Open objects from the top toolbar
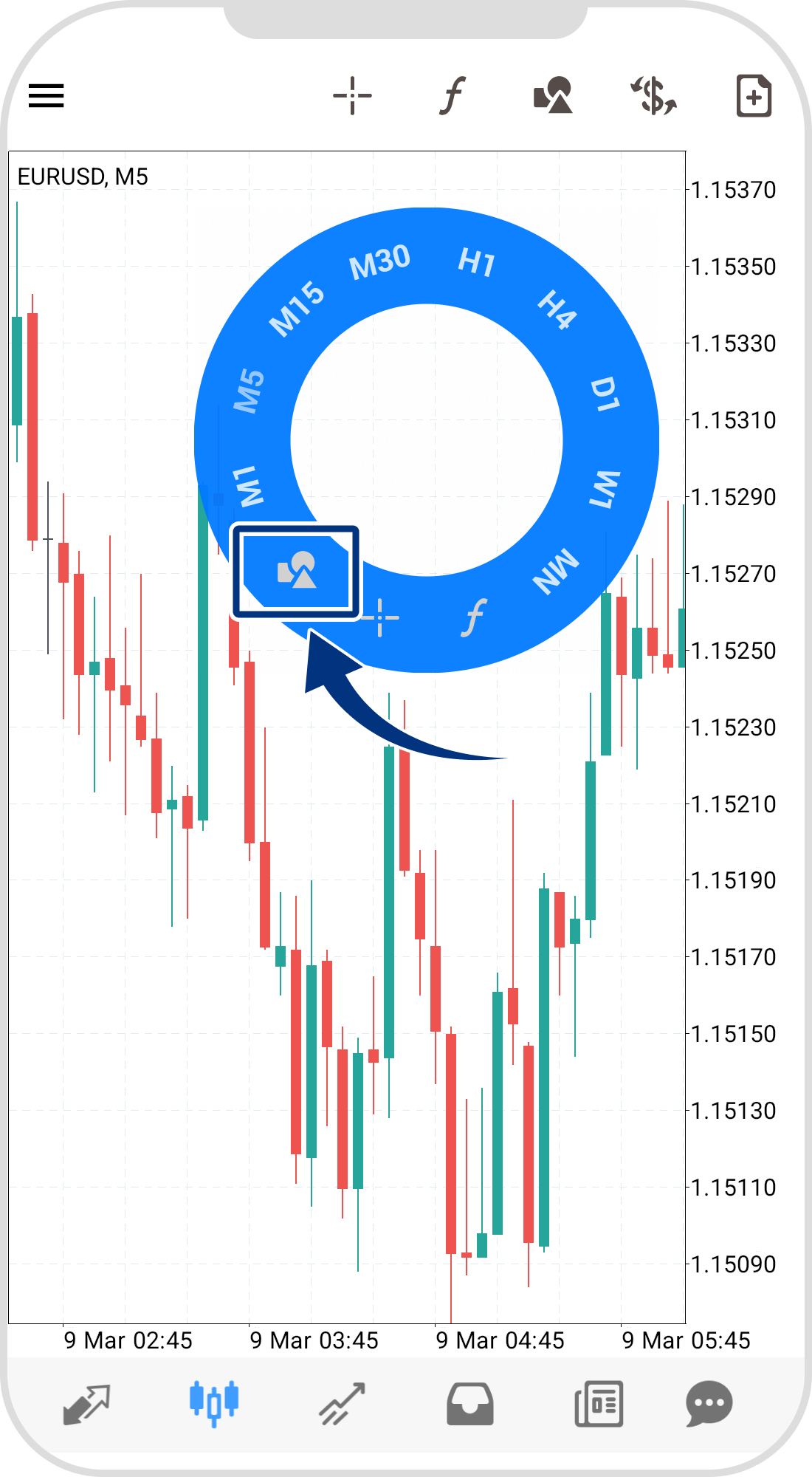This screenshot has width=812, height=1477. tap(553, 96)
